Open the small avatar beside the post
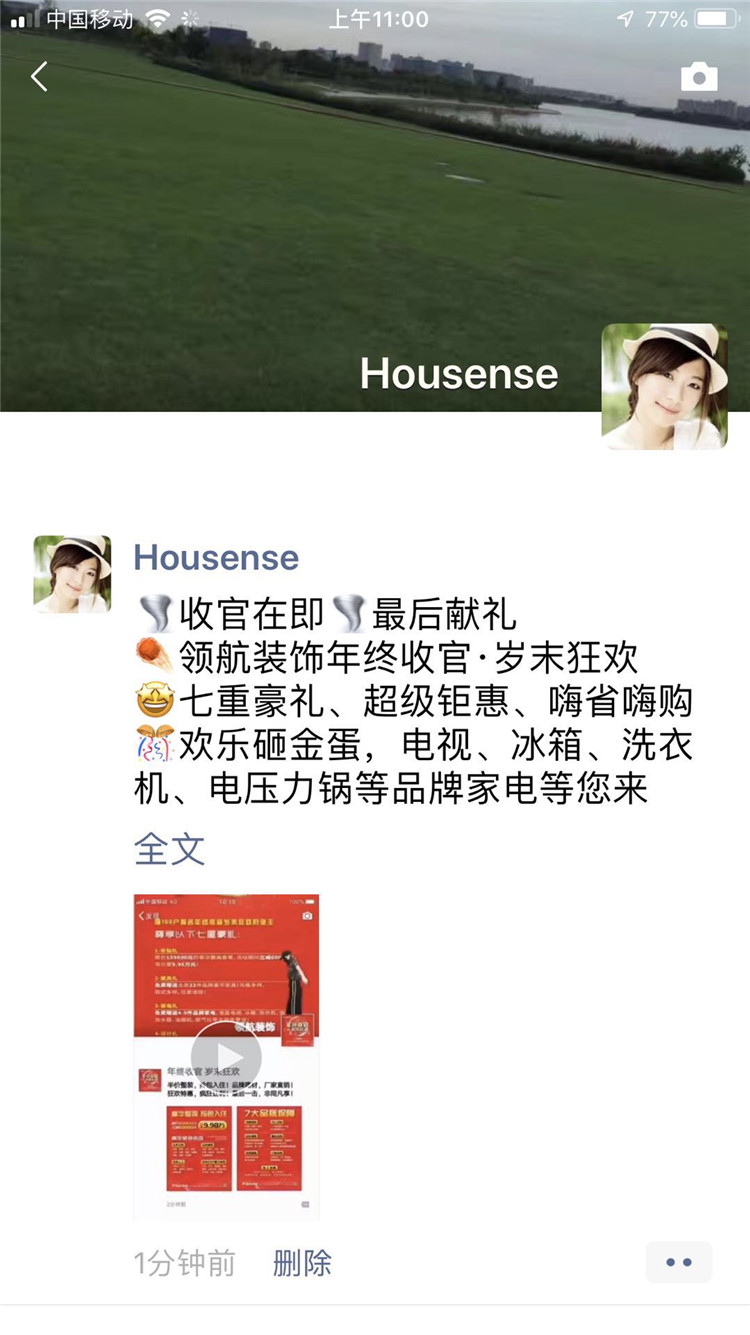 (72, 574)
